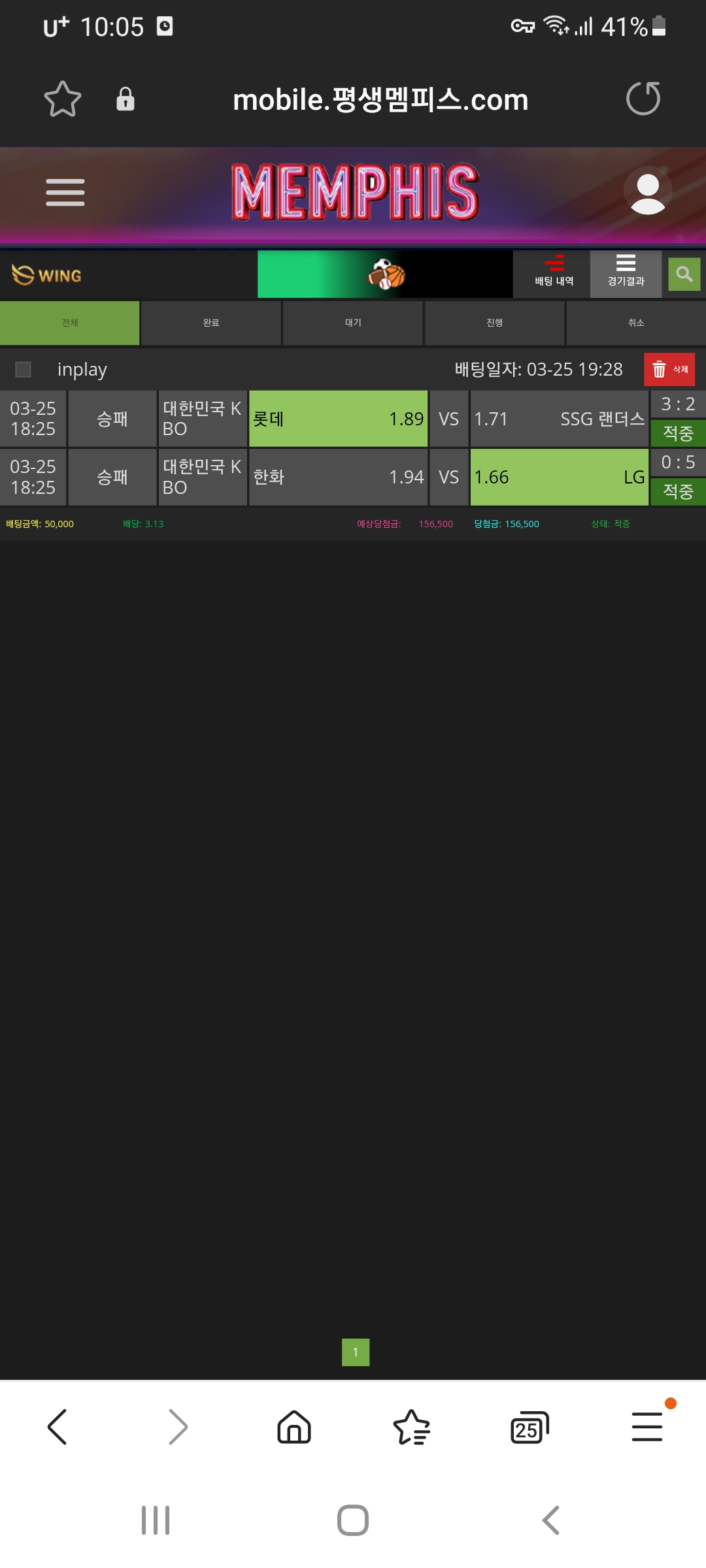706x1568 pixels.
Task: Open 경기결과 game results
Action: coord(626,273)
